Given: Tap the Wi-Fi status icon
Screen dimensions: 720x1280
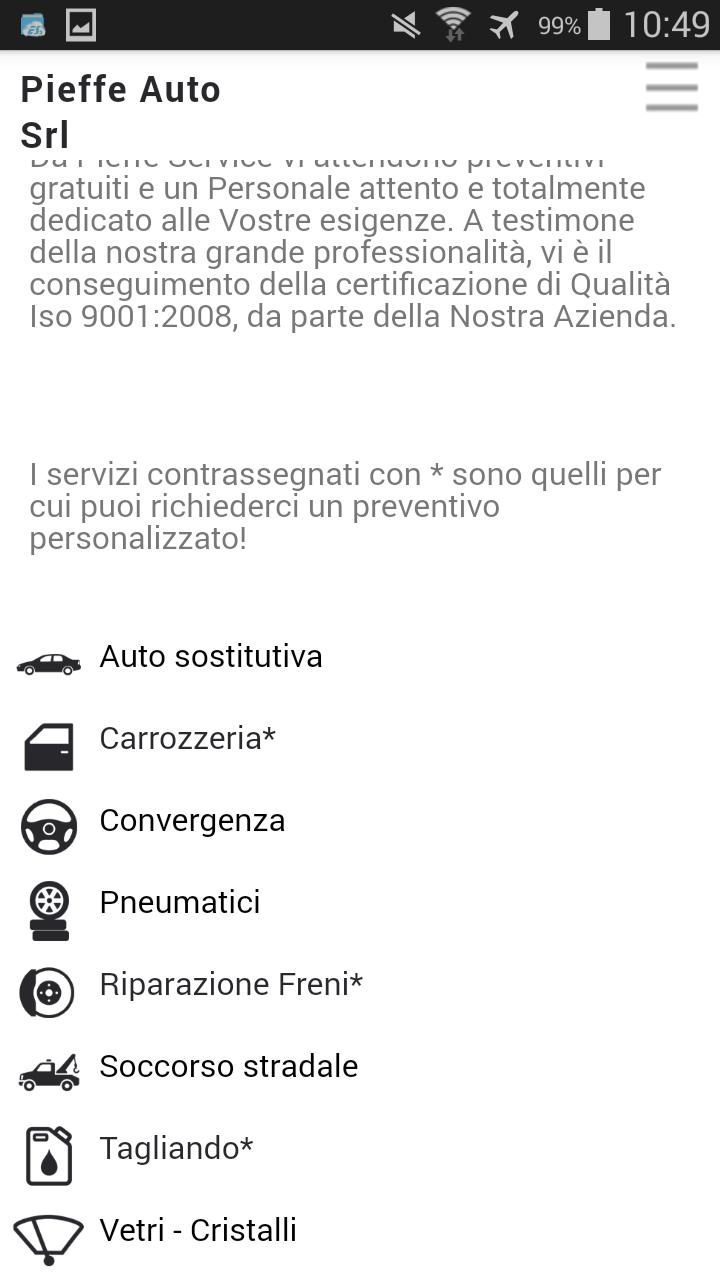Looking at the screenshot, I should 452,25.
